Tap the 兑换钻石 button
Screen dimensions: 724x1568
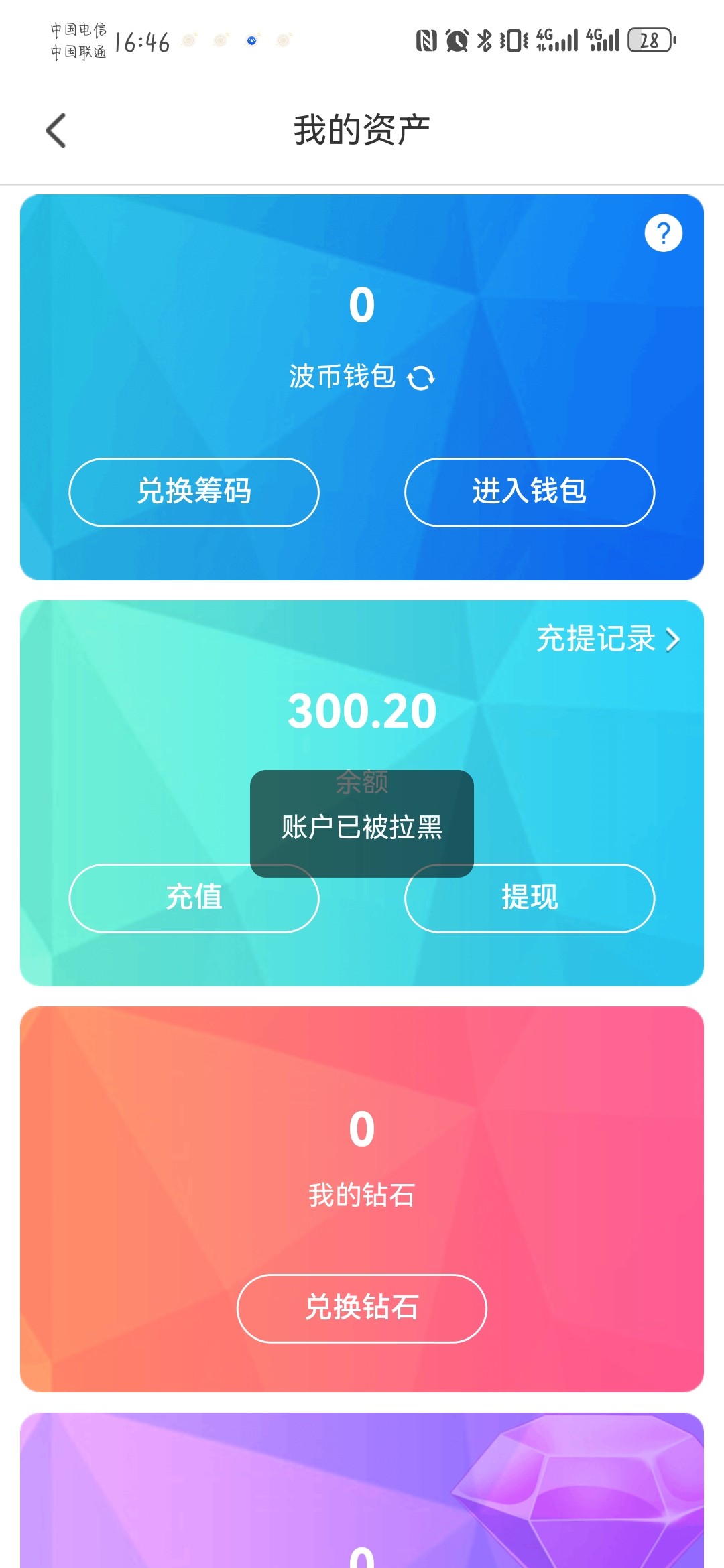point(361,1308)
